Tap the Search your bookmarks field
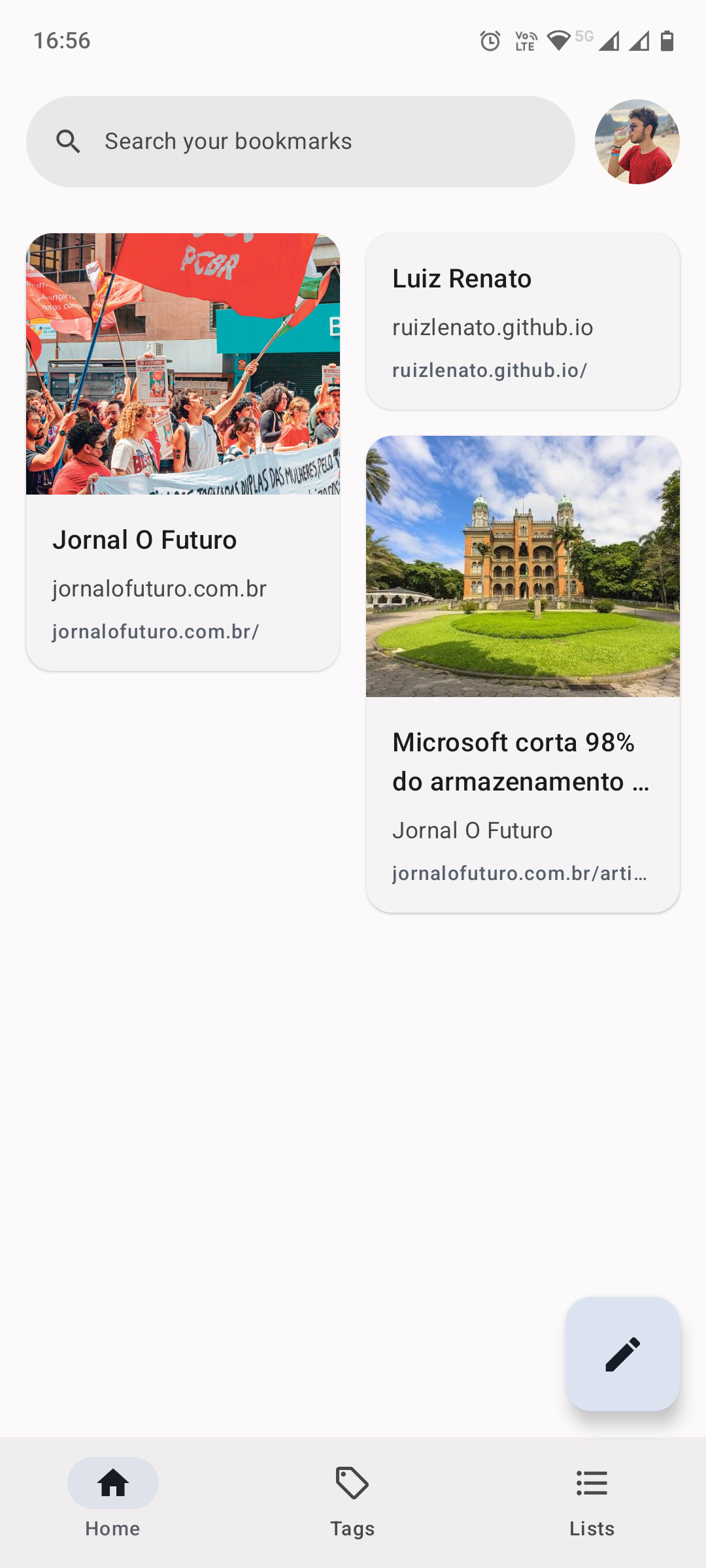 pyautogui.click(x=301, y=142)
